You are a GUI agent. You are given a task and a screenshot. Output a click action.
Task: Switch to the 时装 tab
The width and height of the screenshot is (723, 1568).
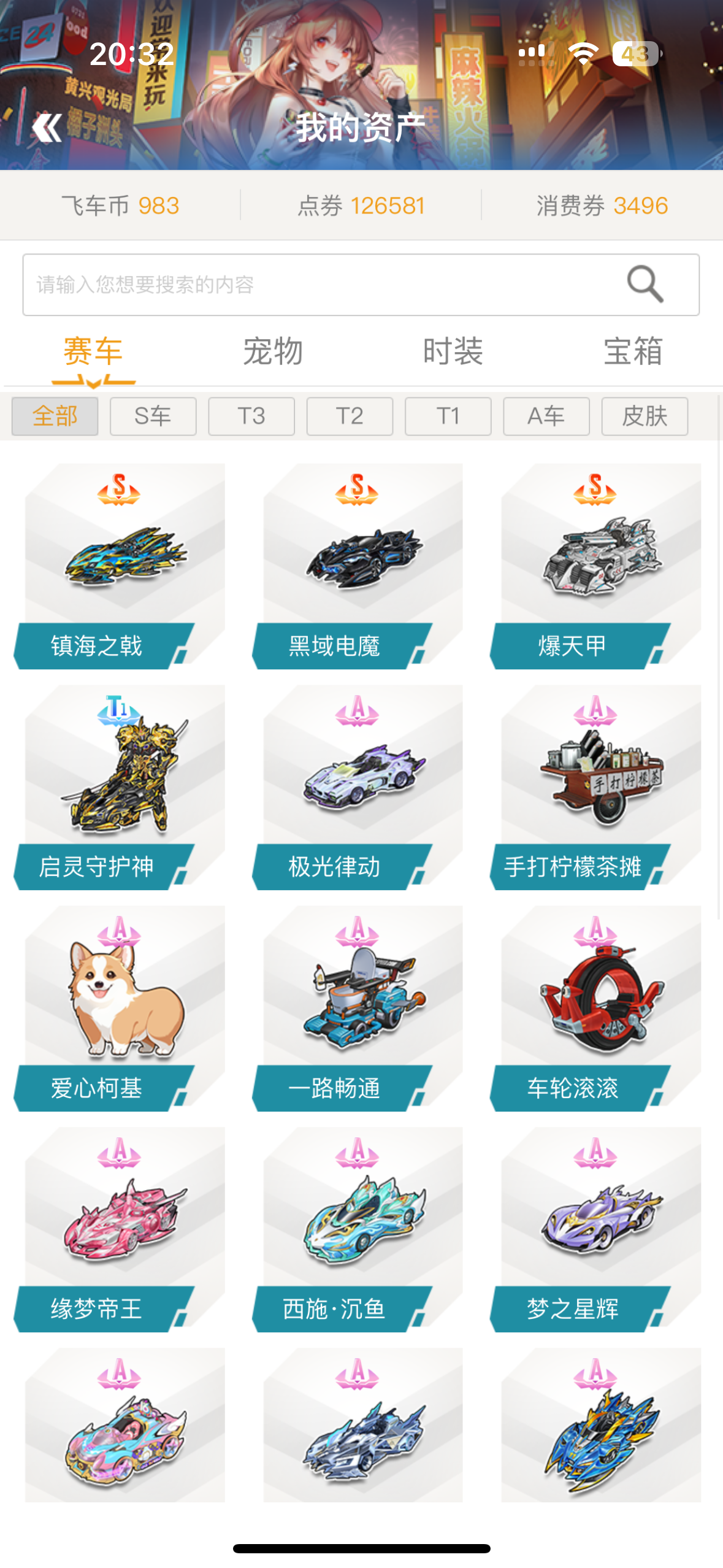(453, 352)
